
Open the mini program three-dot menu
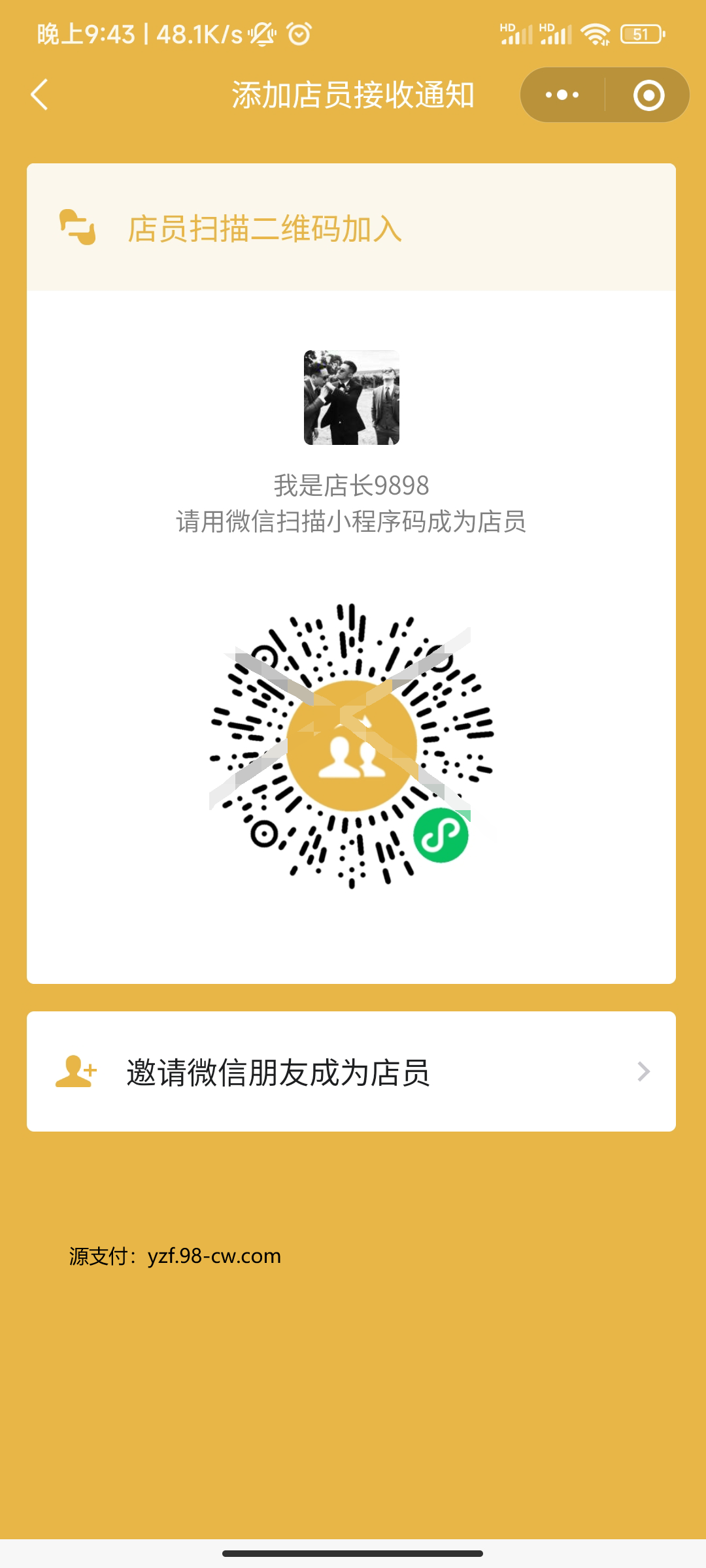[x=562, y=95]
